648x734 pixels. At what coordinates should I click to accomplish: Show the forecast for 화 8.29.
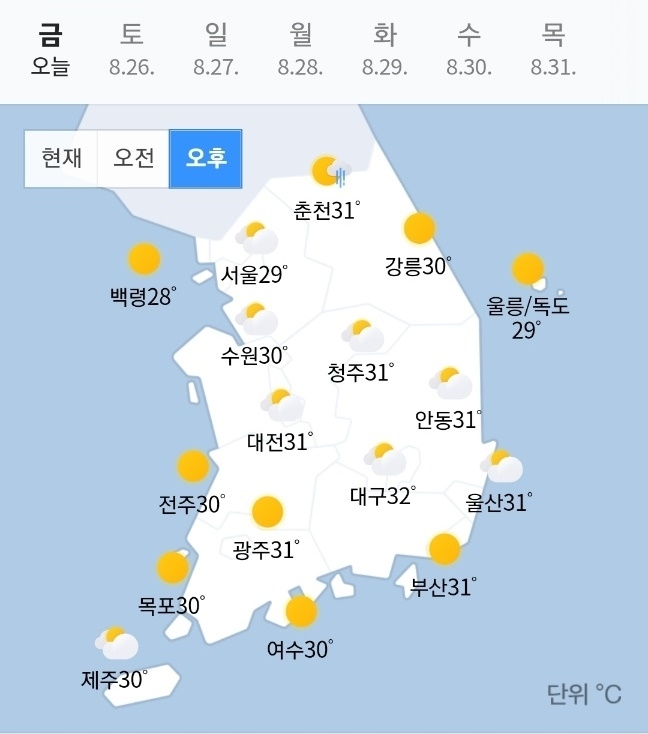[x=385, y=51]
